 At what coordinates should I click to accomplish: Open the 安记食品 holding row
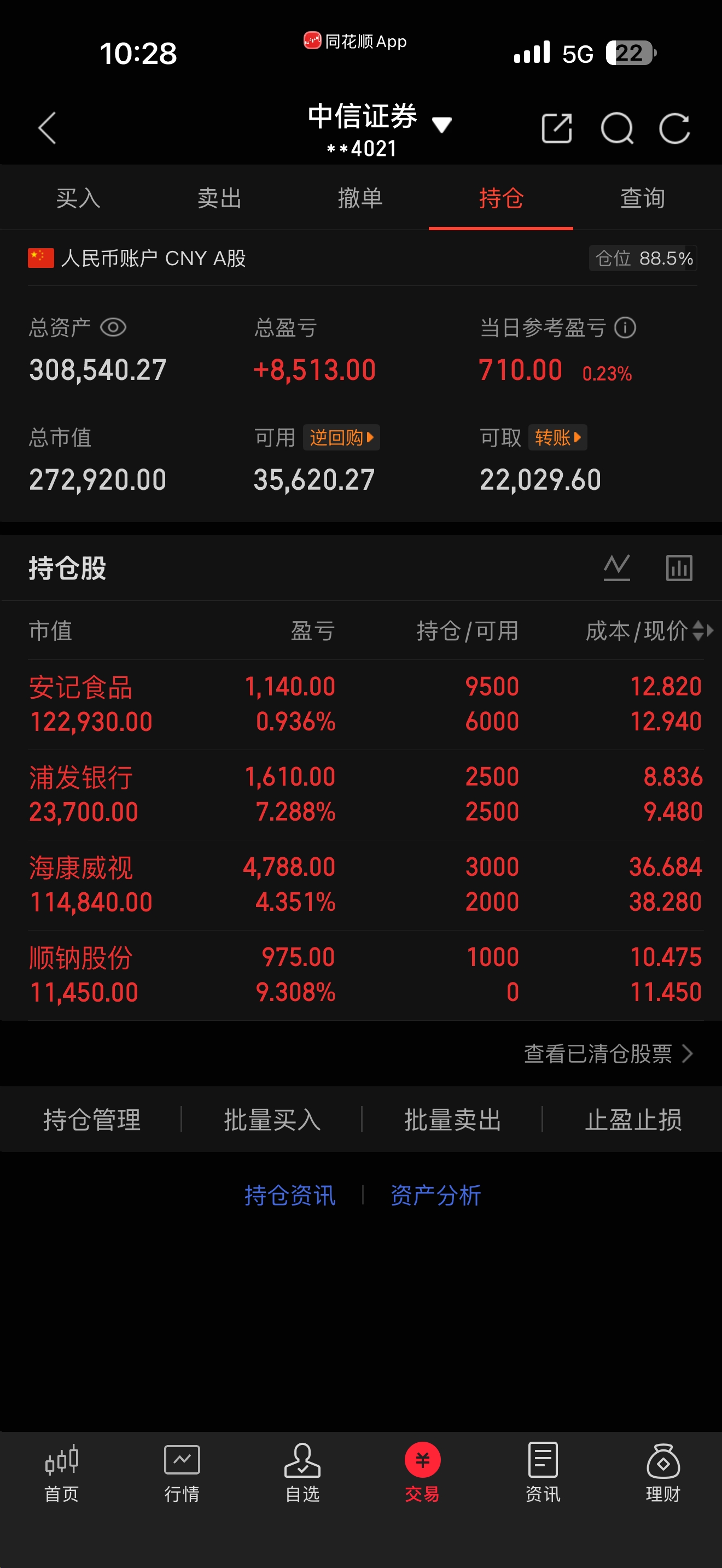point(365,704)
